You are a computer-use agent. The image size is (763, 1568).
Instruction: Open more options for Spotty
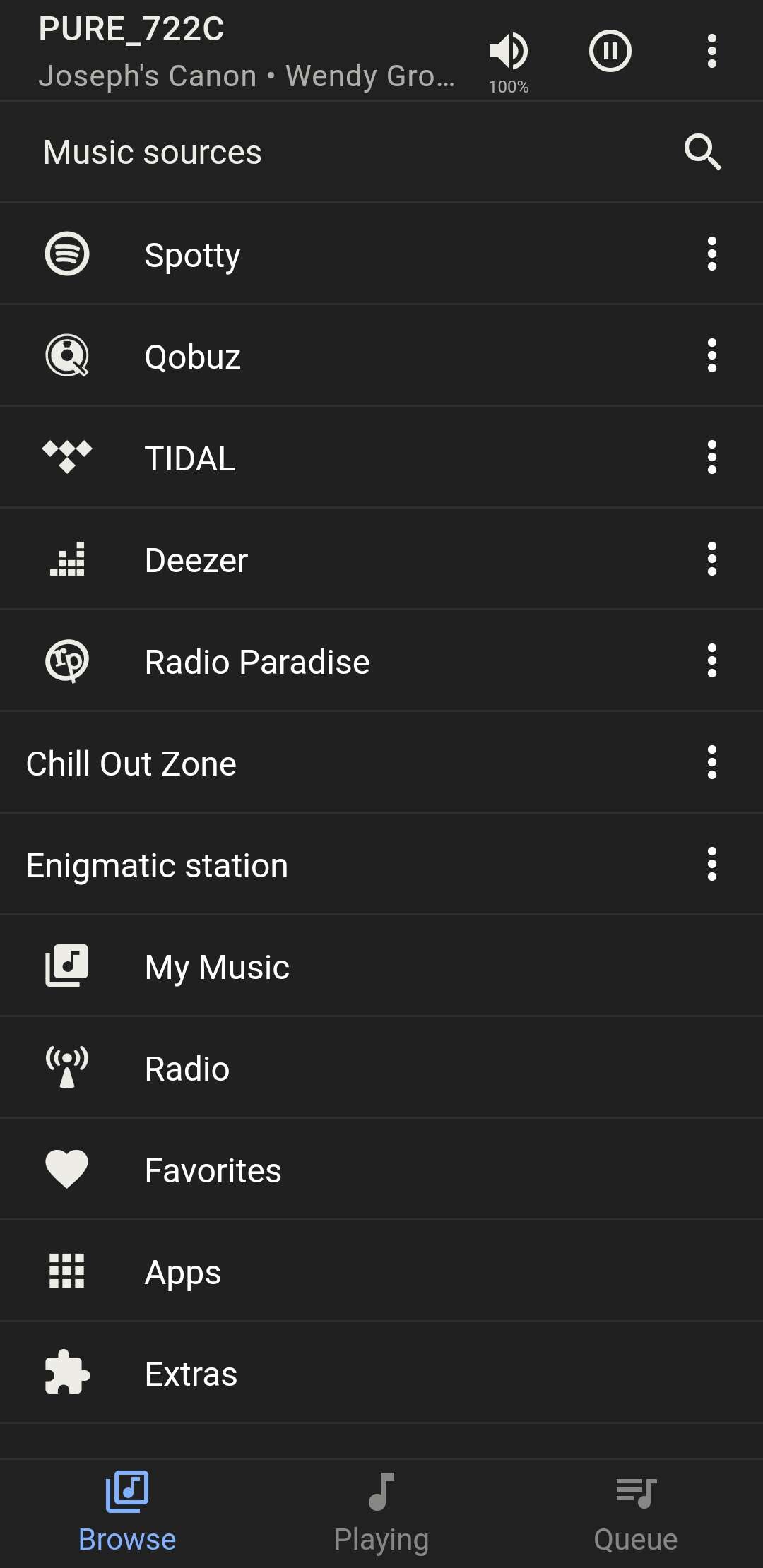point(711,254)
